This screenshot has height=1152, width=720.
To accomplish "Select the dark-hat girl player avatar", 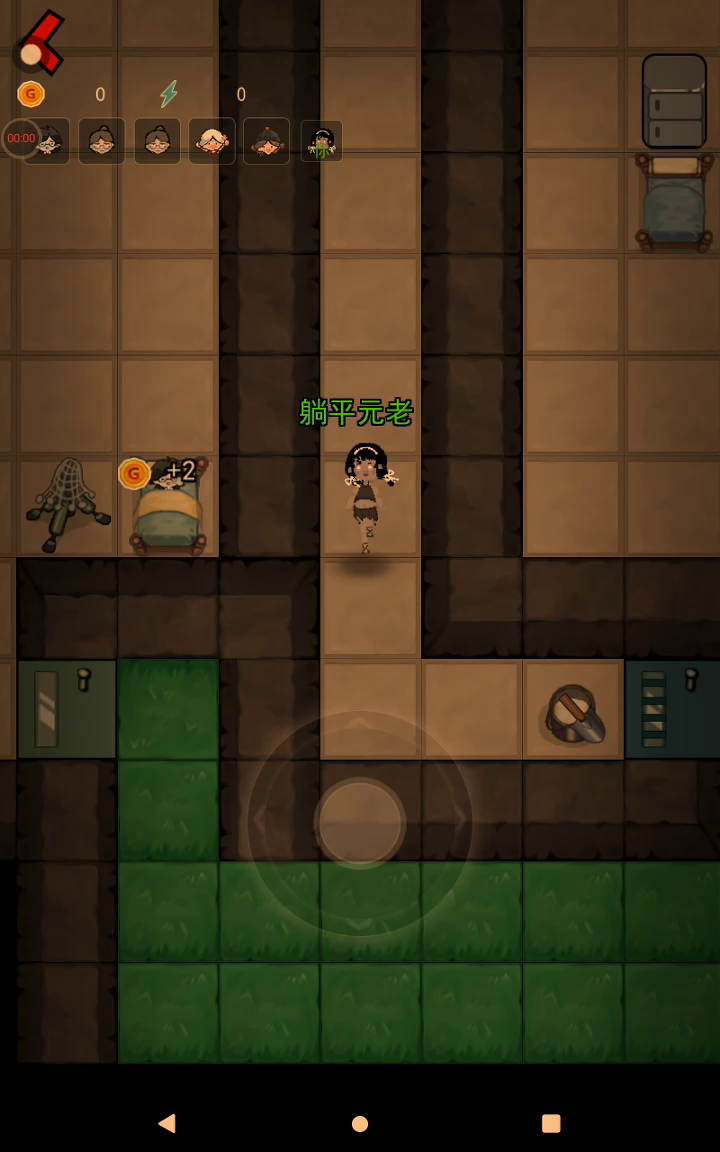I will pyautogui.click(x=266, y=141).
